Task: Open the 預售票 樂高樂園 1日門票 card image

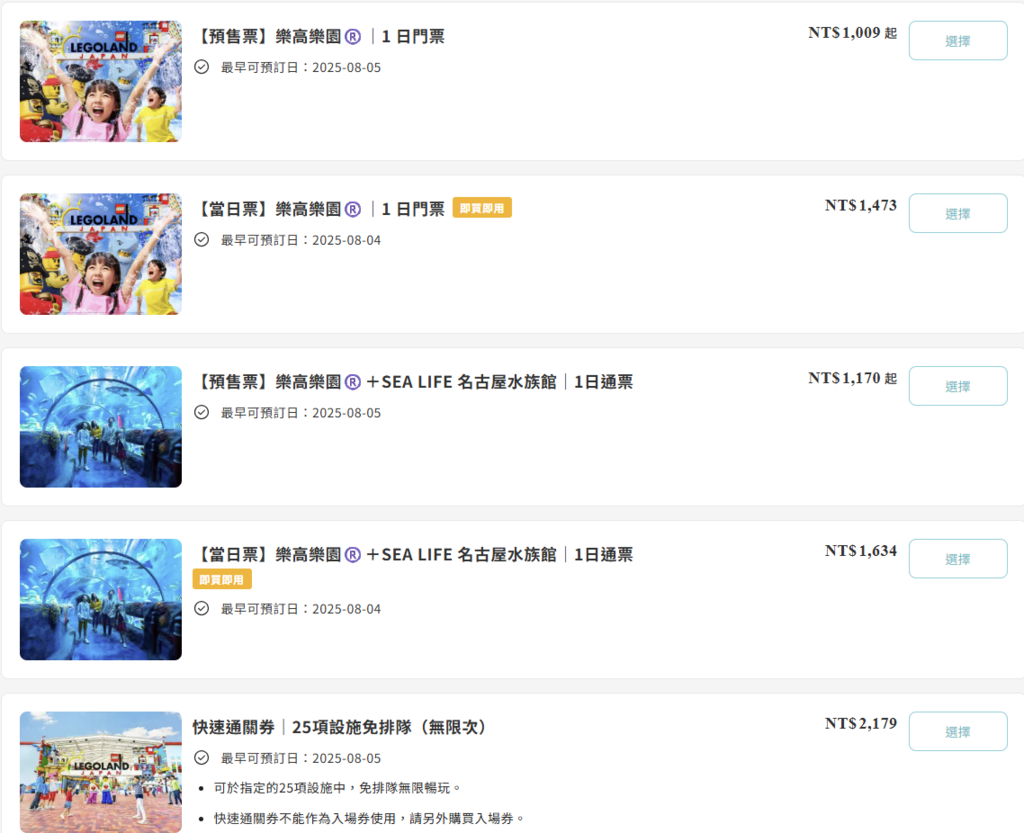Action: coord(101,81)
